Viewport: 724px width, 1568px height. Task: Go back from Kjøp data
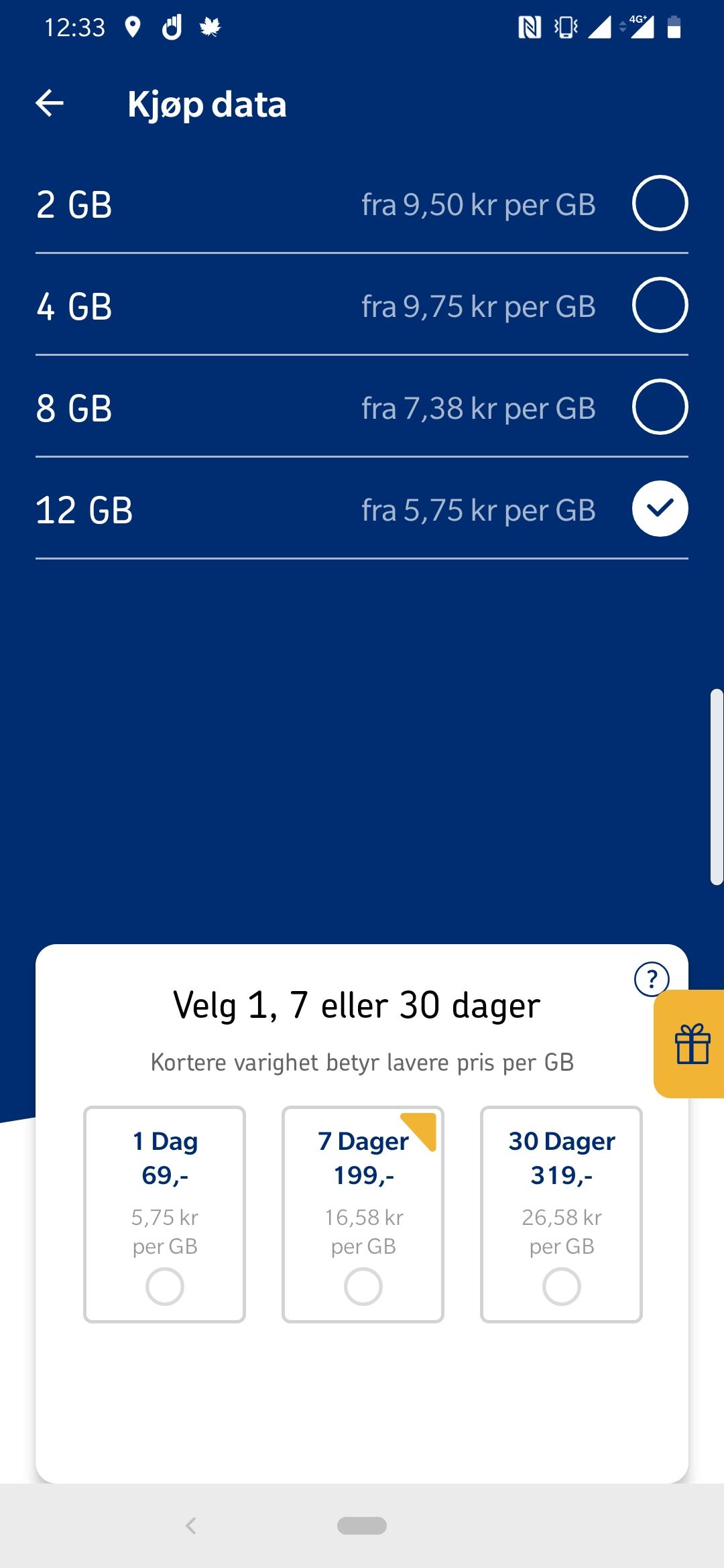point(50,104)
